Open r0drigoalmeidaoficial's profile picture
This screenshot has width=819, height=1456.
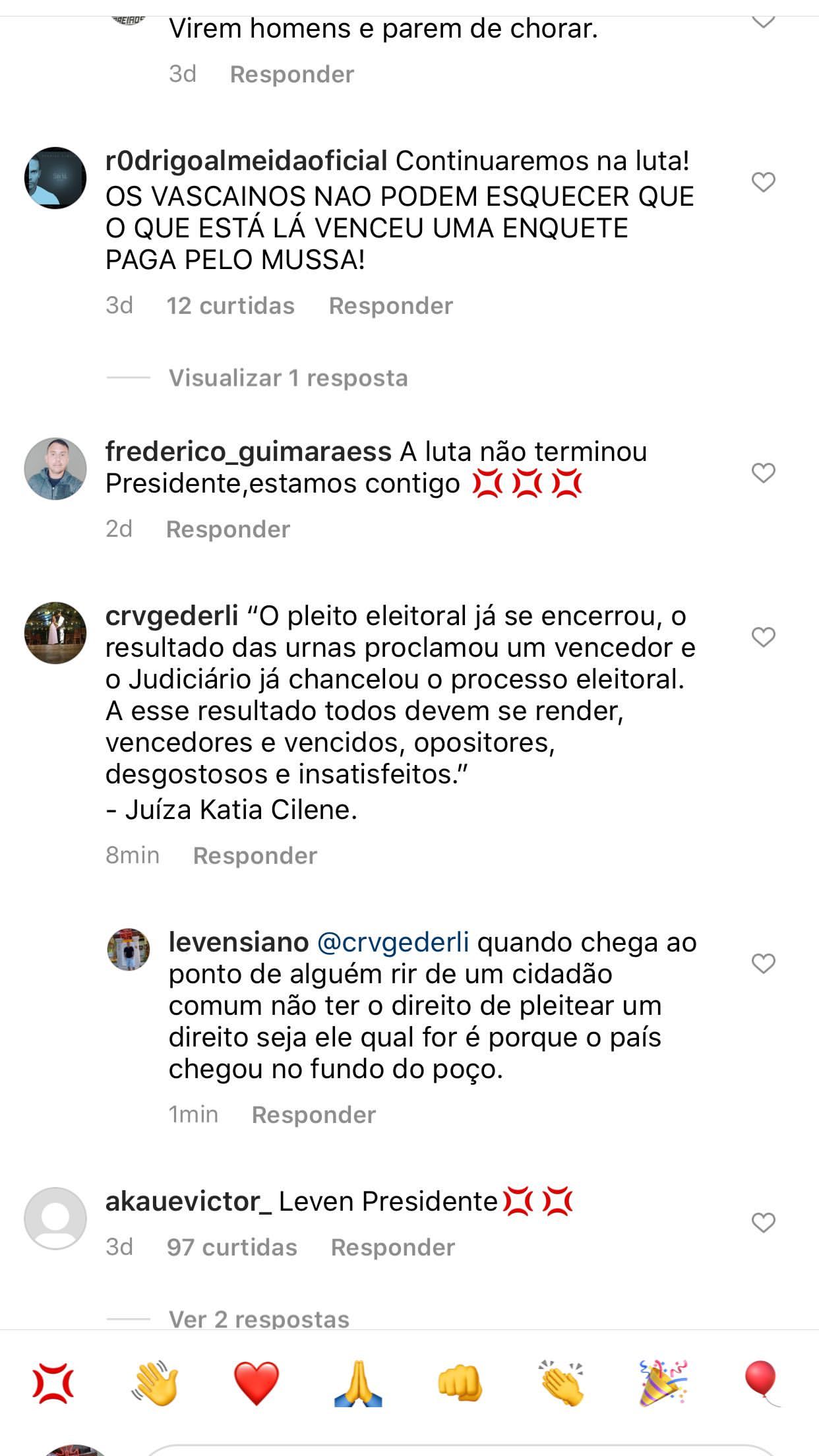55,178
